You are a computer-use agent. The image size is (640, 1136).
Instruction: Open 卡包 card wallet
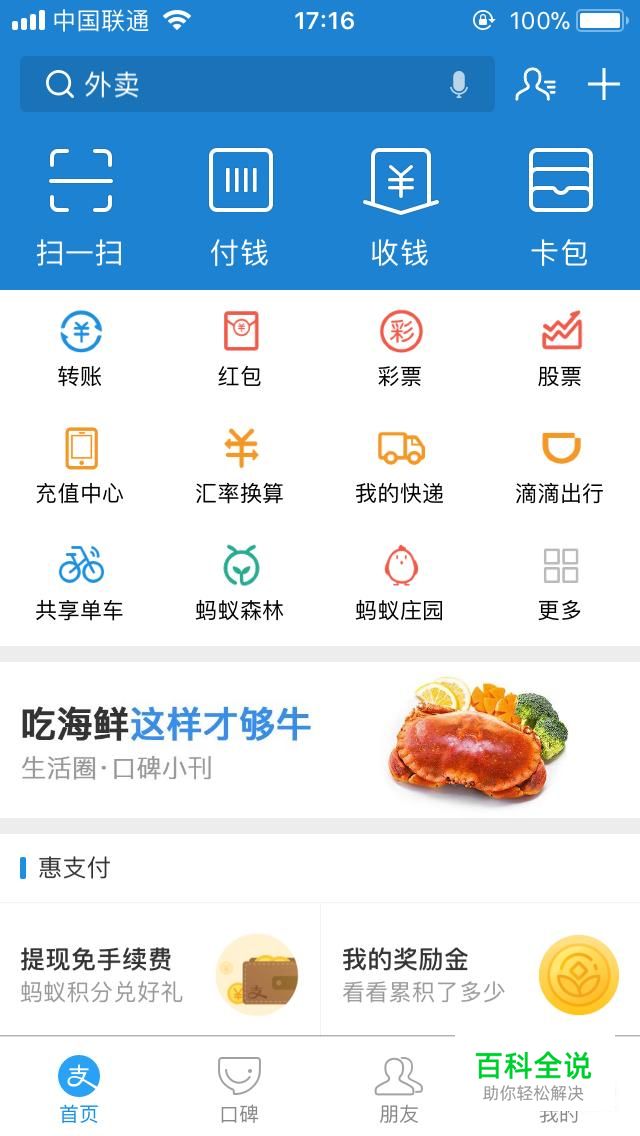coord(560,207)
